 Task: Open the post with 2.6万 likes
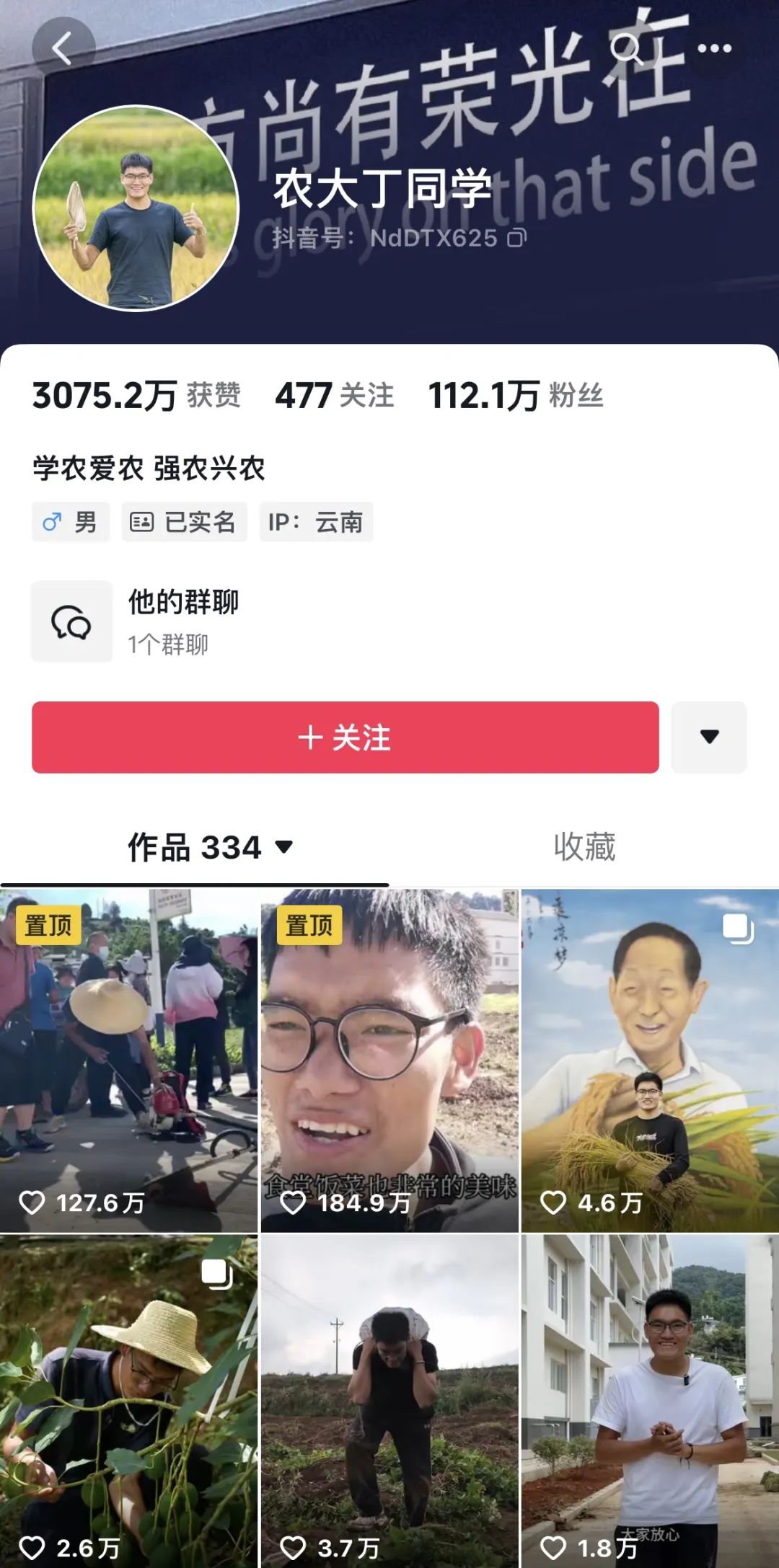[128, 1401]
